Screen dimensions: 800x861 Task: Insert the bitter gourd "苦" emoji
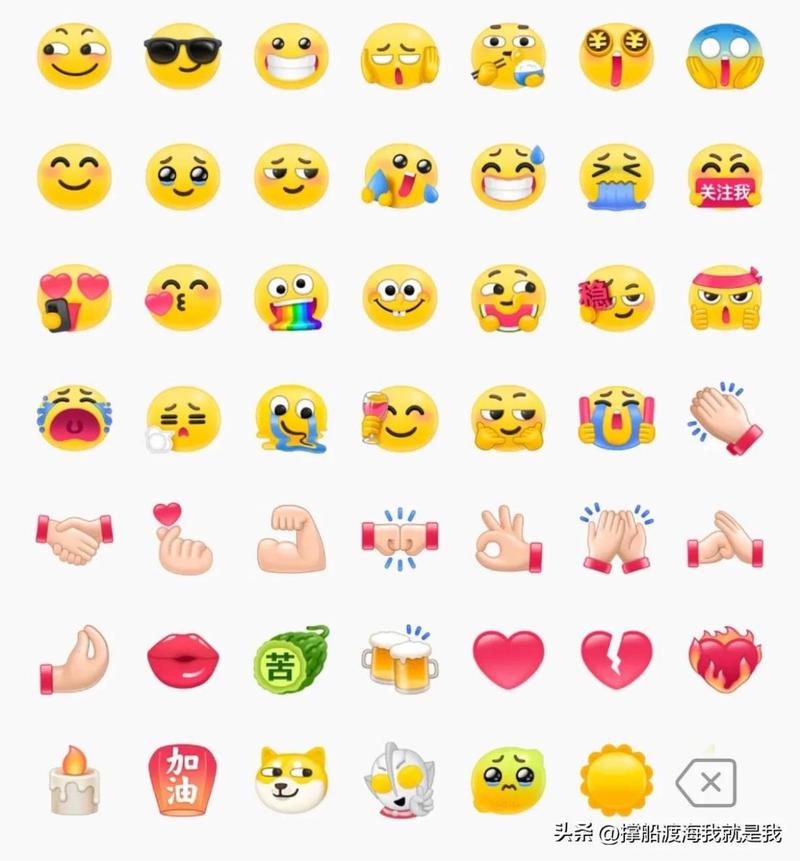[x=291, y=660]
